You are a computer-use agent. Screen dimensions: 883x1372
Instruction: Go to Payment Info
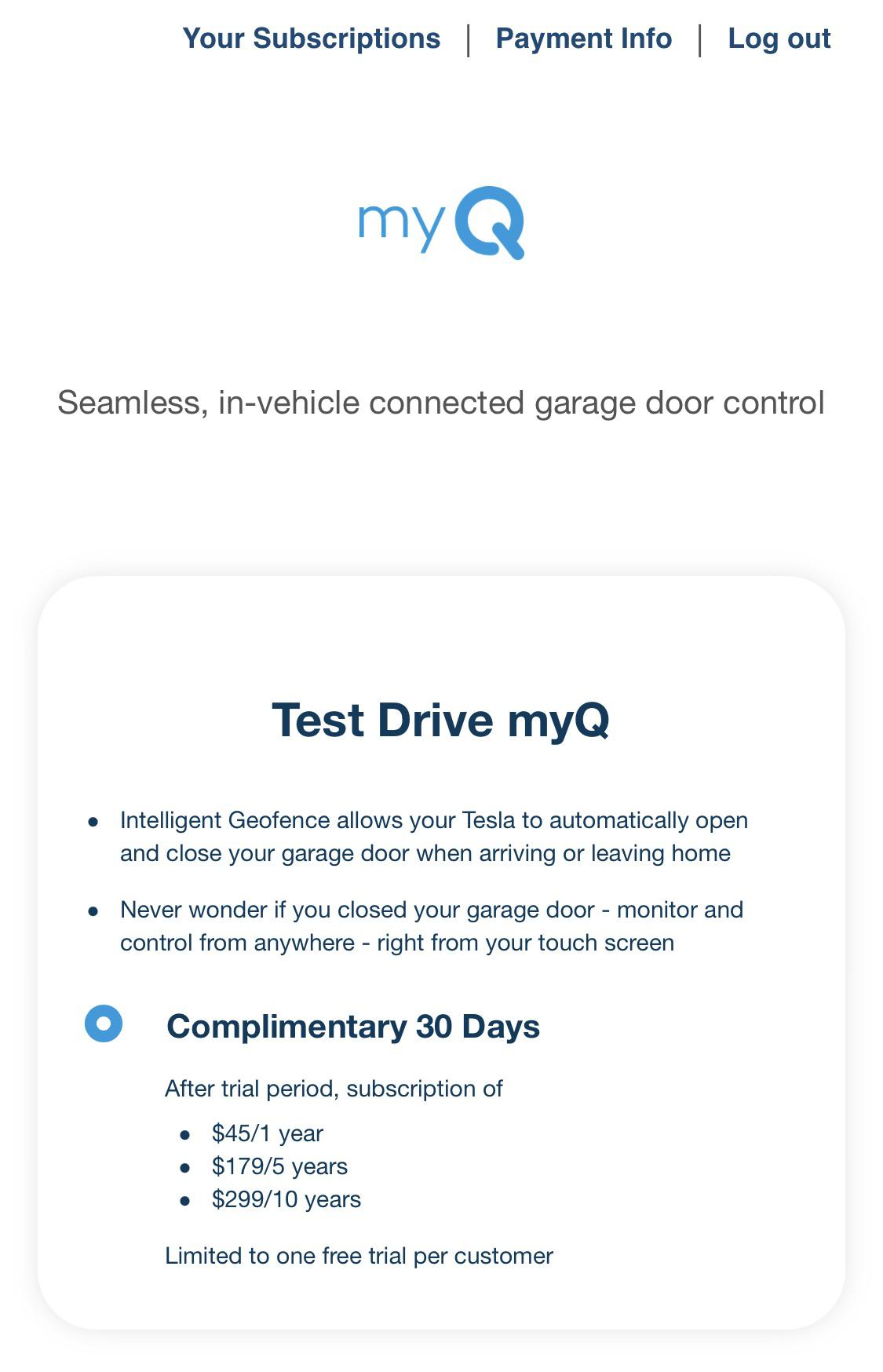[583, 38]
